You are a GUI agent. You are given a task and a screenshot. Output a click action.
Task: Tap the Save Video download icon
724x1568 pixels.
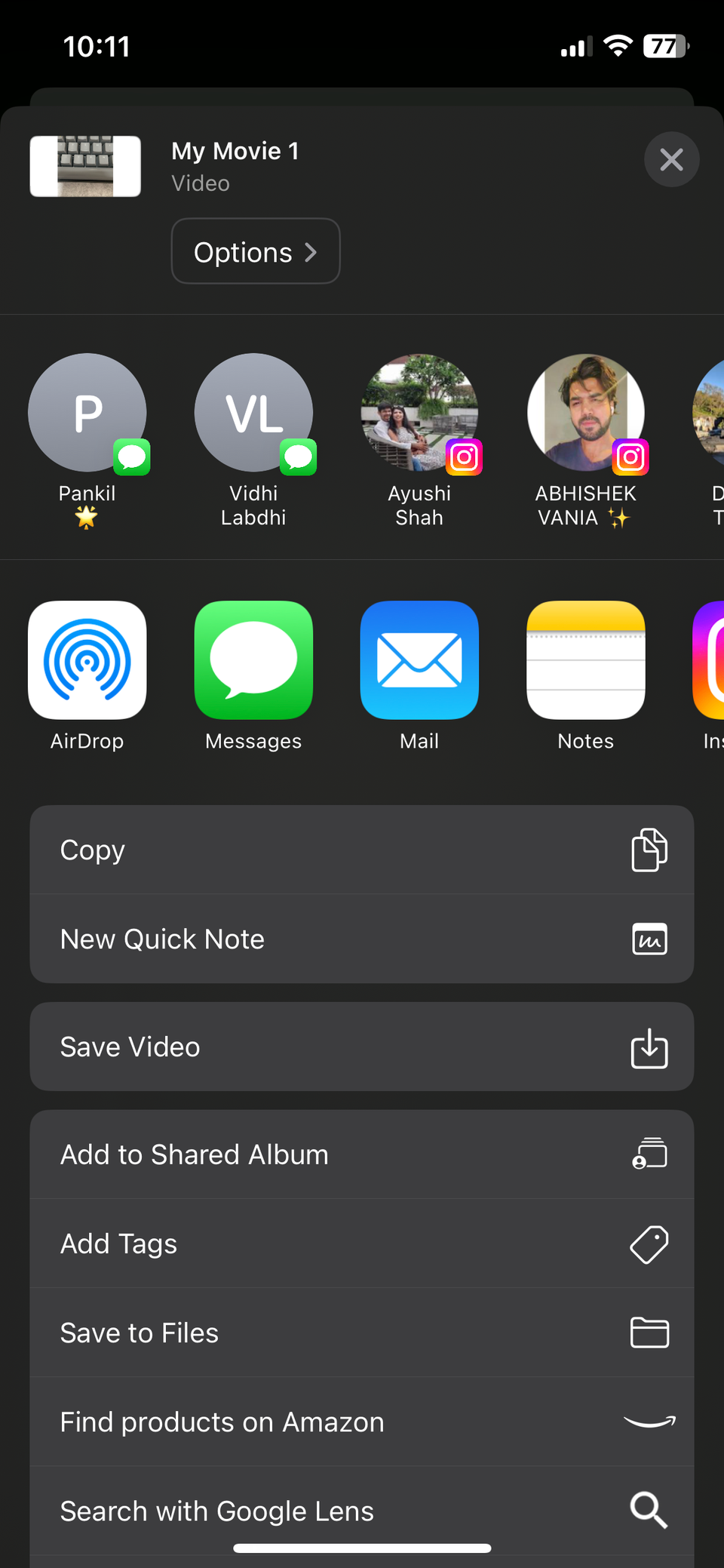pos(649,1047)
